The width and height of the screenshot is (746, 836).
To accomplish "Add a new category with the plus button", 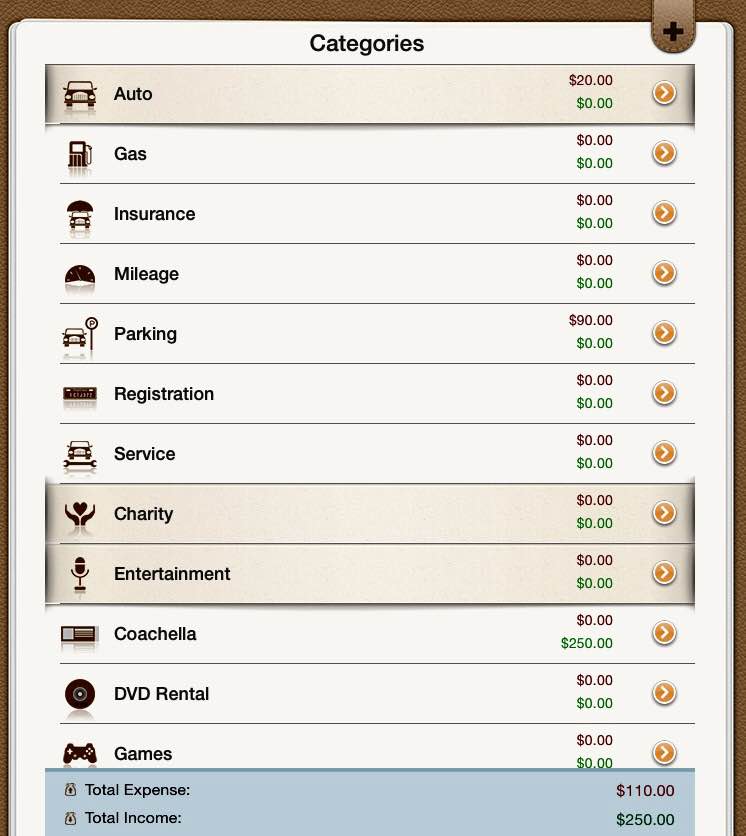I will (673, 31).
